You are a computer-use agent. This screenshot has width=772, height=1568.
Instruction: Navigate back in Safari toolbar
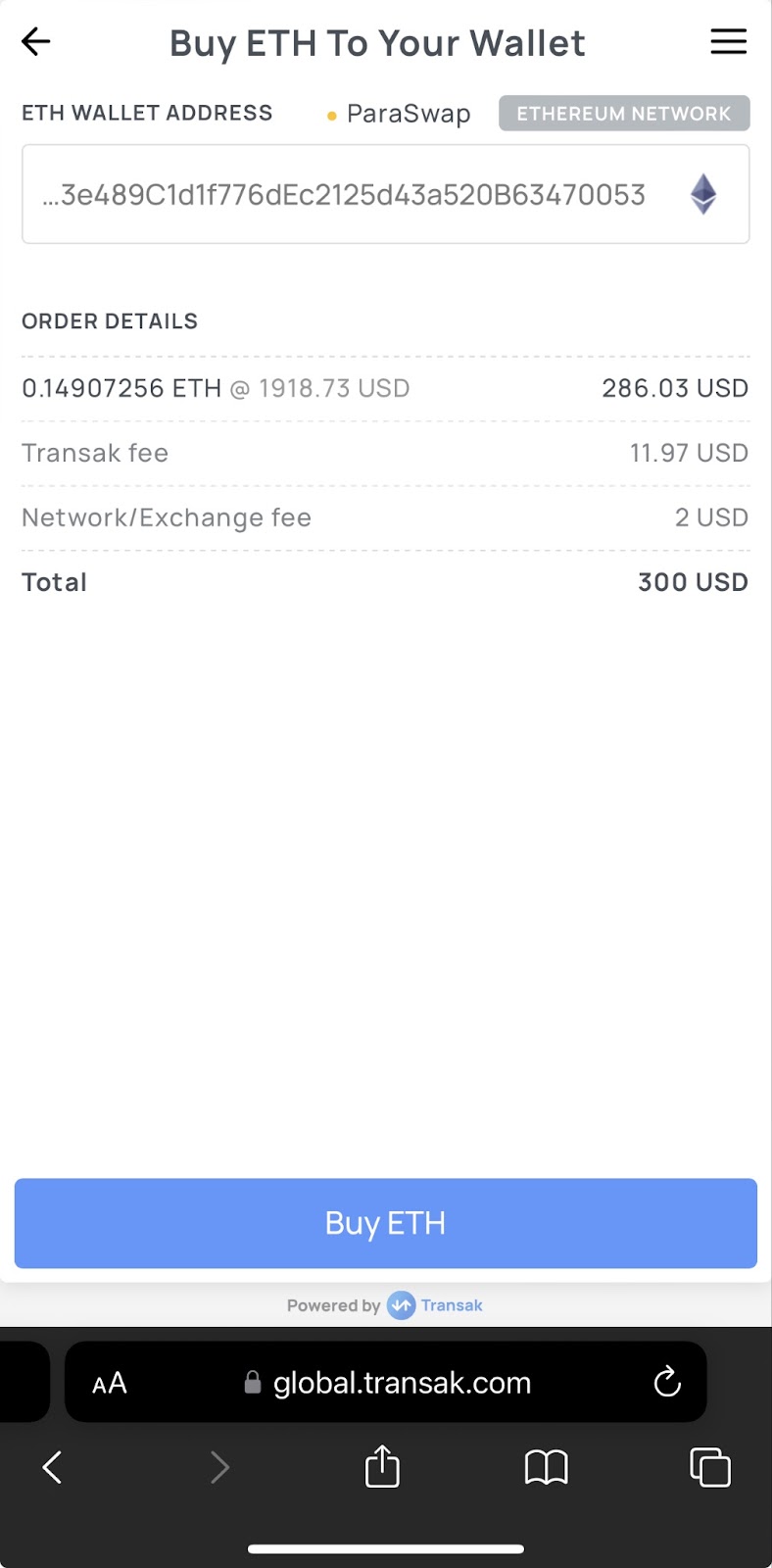[x=53, y=1467]
